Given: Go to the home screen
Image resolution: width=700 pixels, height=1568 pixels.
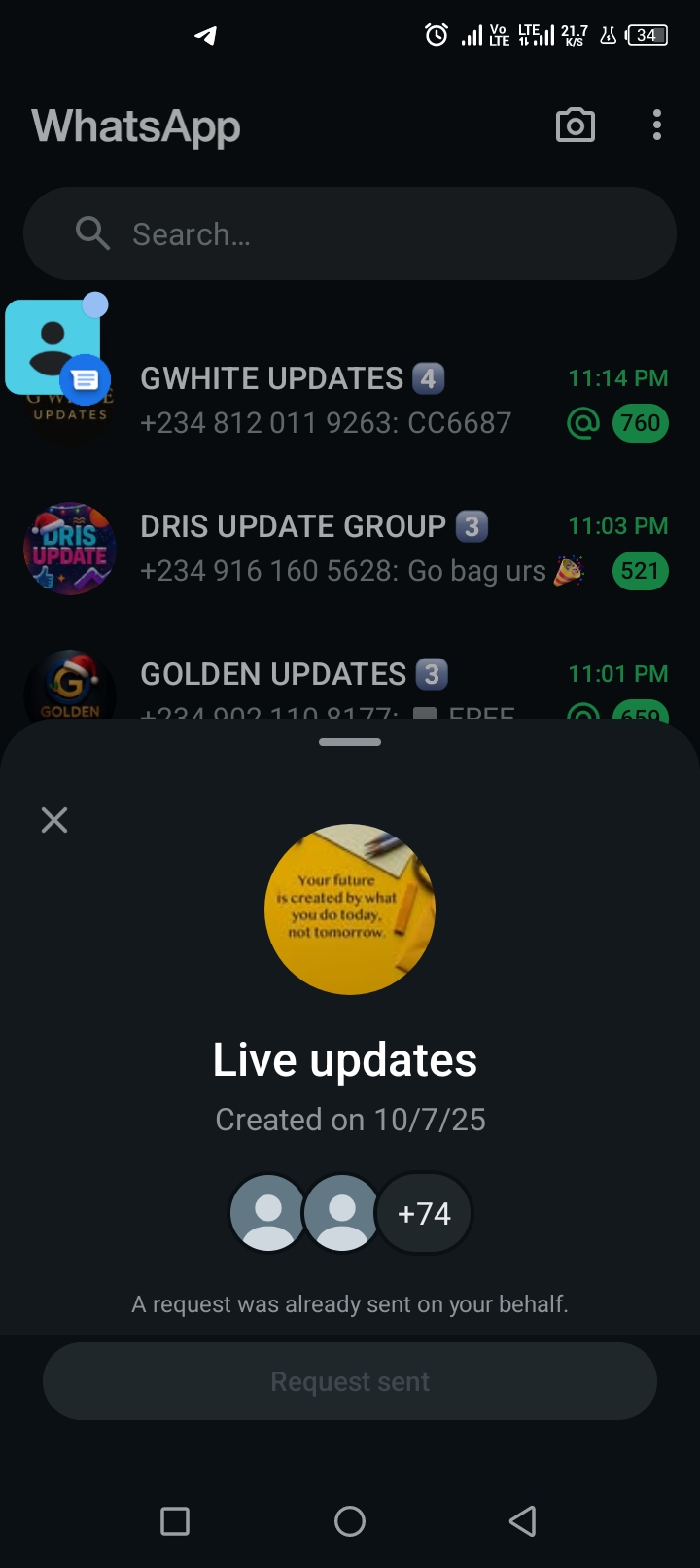Looking at the screenshot, I should (x=350, y=1521).
